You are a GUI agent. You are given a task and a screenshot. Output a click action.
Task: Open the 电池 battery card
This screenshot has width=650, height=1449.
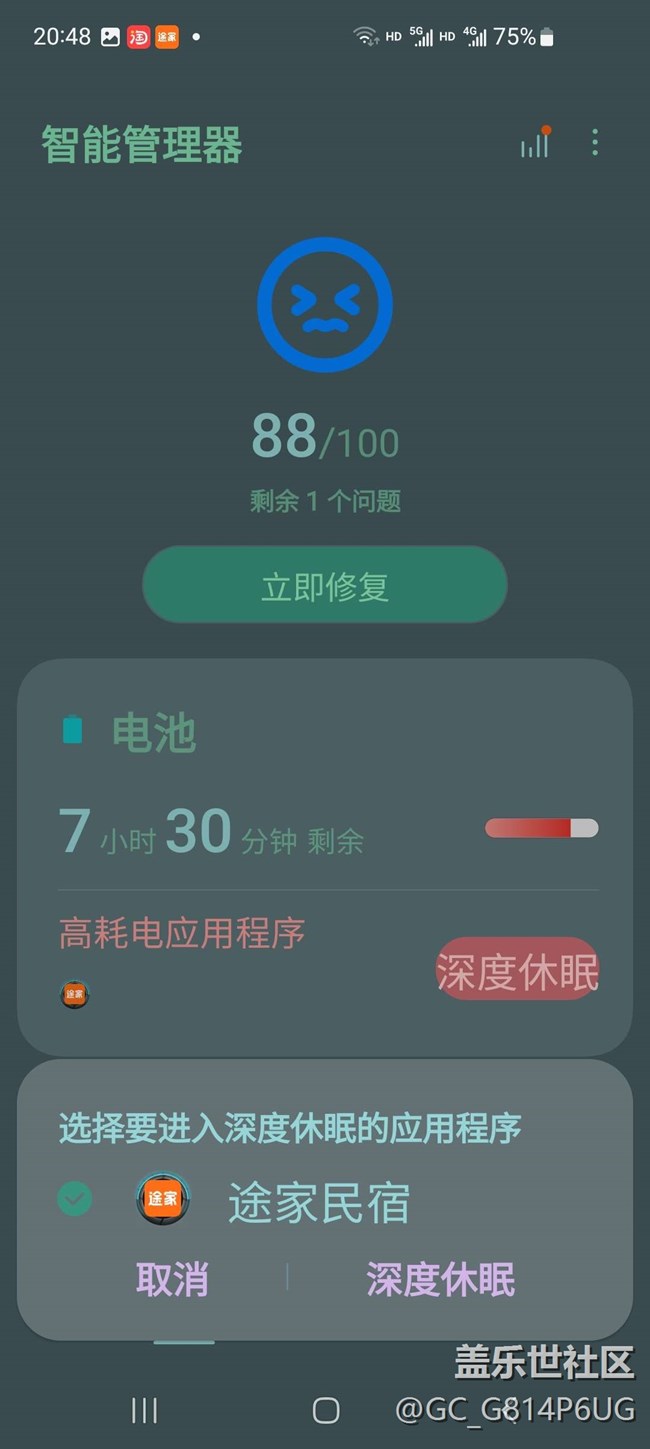tap(325, 857)
